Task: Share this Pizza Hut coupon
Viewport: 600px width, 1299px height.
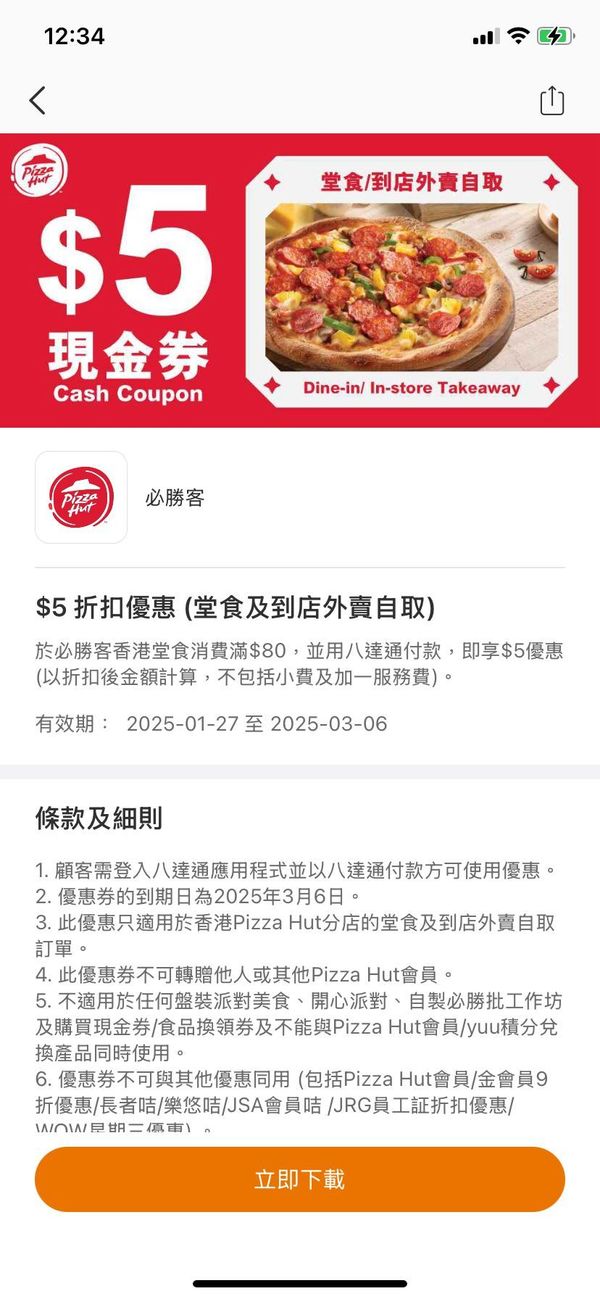Action: tap(552, 100)
